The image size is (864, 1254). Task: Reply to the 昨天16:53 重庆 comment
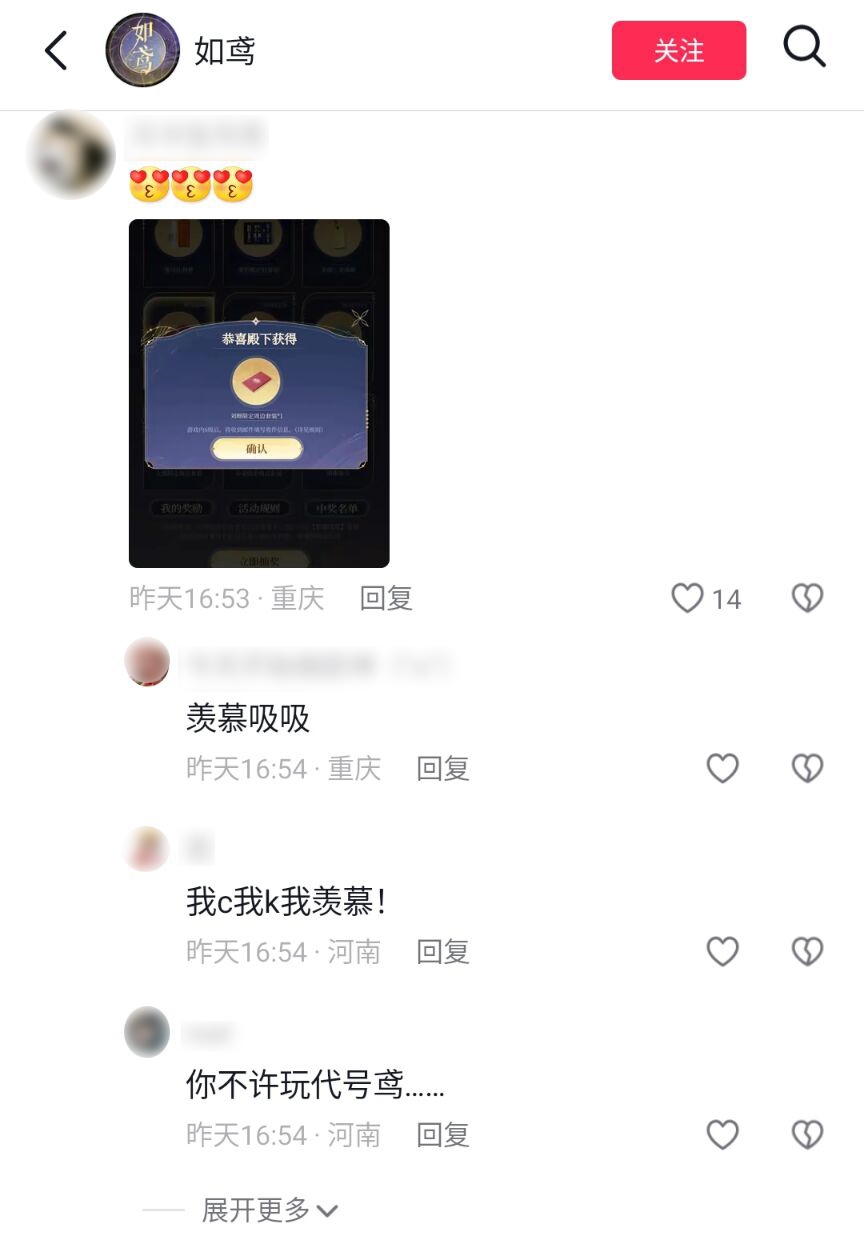click(x=386, y=598)
